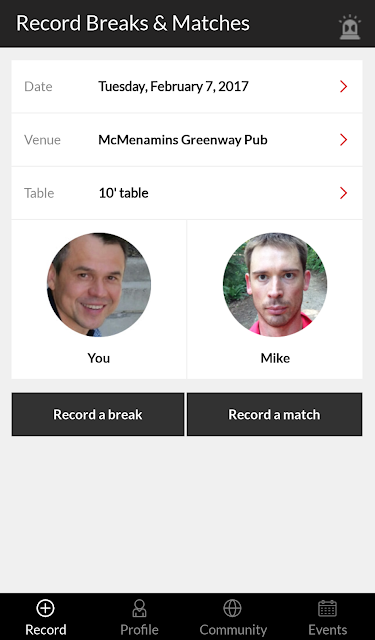Select a different table from 10' table

[187, 193]
